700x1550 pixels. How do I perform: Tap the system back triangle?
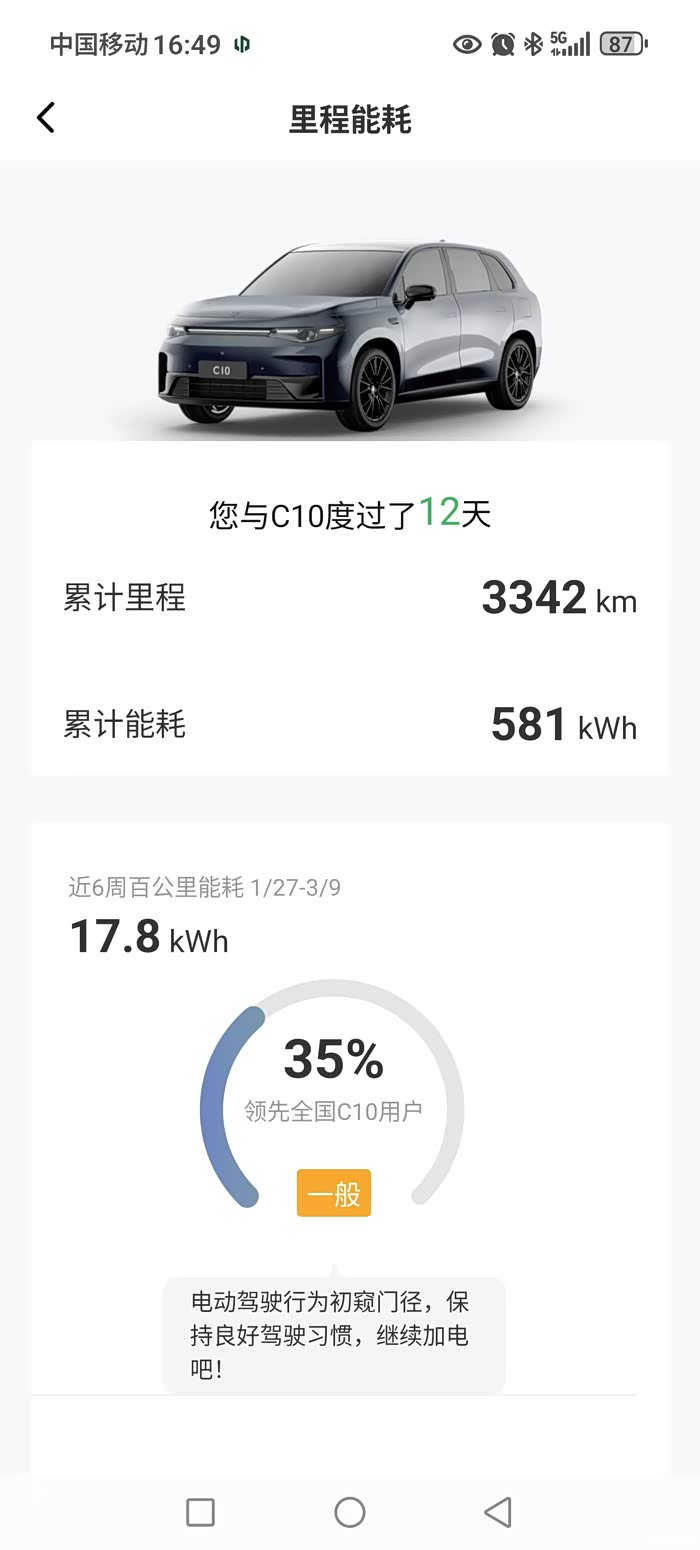(x=498, y=1511)
